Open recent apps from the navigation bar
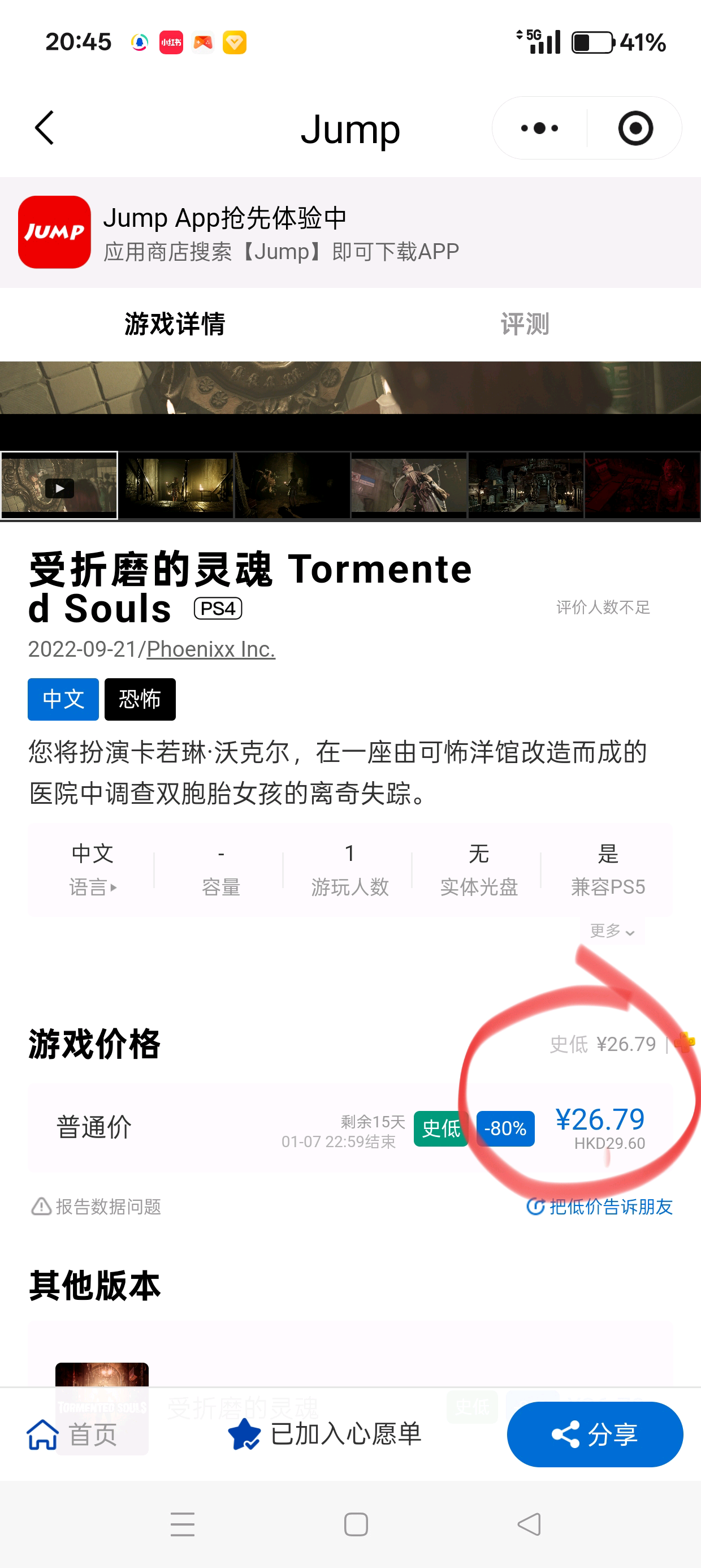The height and width of the screenshot is (1568, 701). tap(183, 1524)
